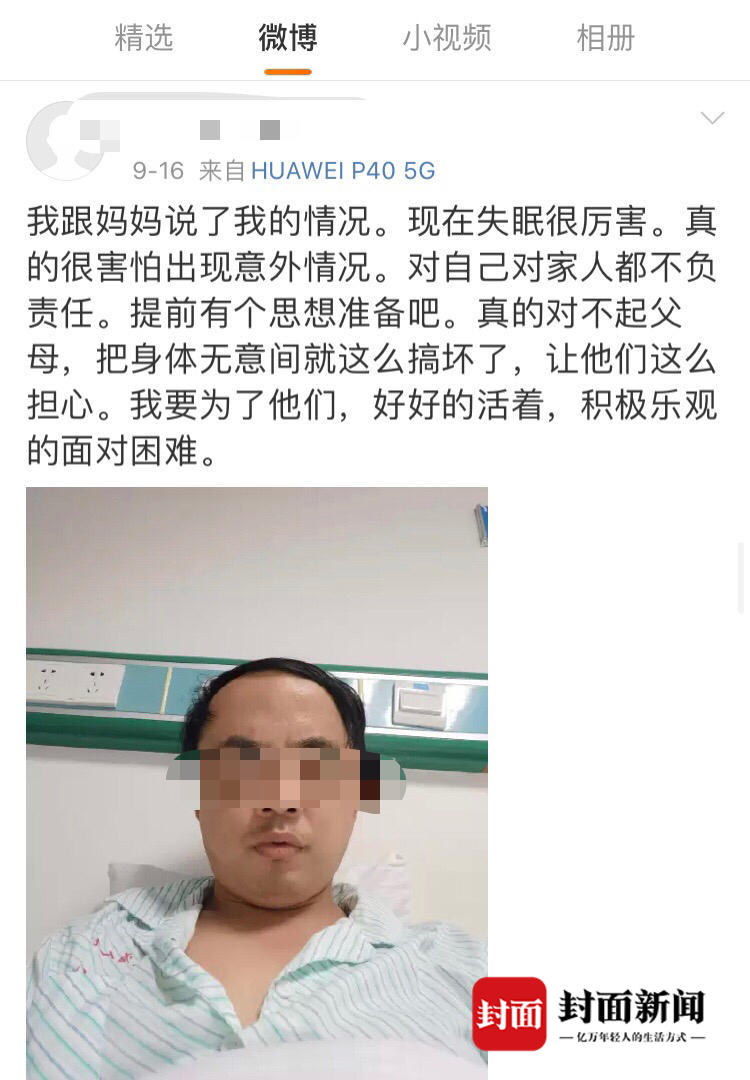
Task: Expand the post options chevron
Action: [x=712, y=118]
